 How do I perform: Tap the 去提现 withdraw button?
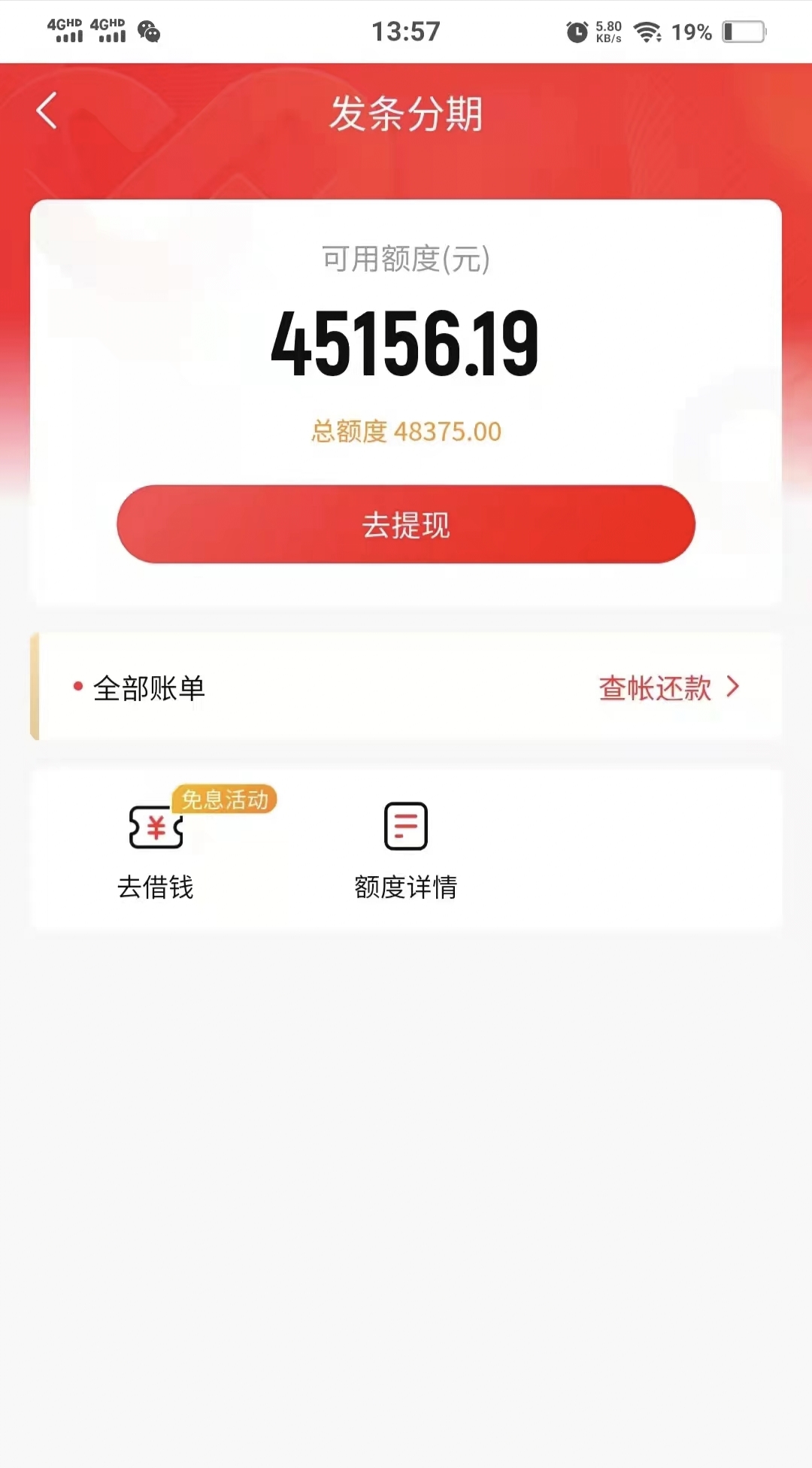(406, 524)
